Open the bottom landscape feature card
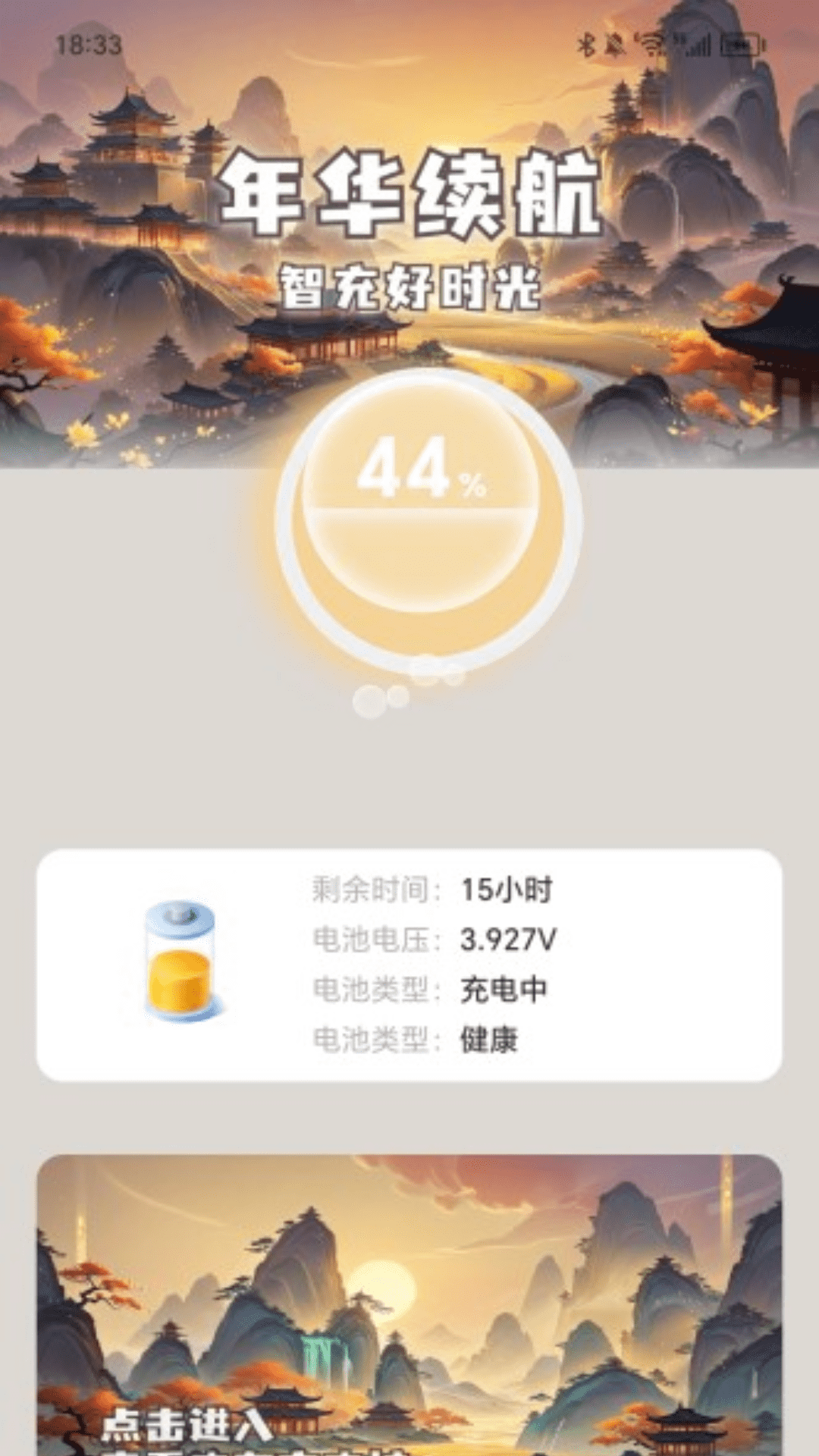Screen dimensions: 819x1456 coord(409,1304)
